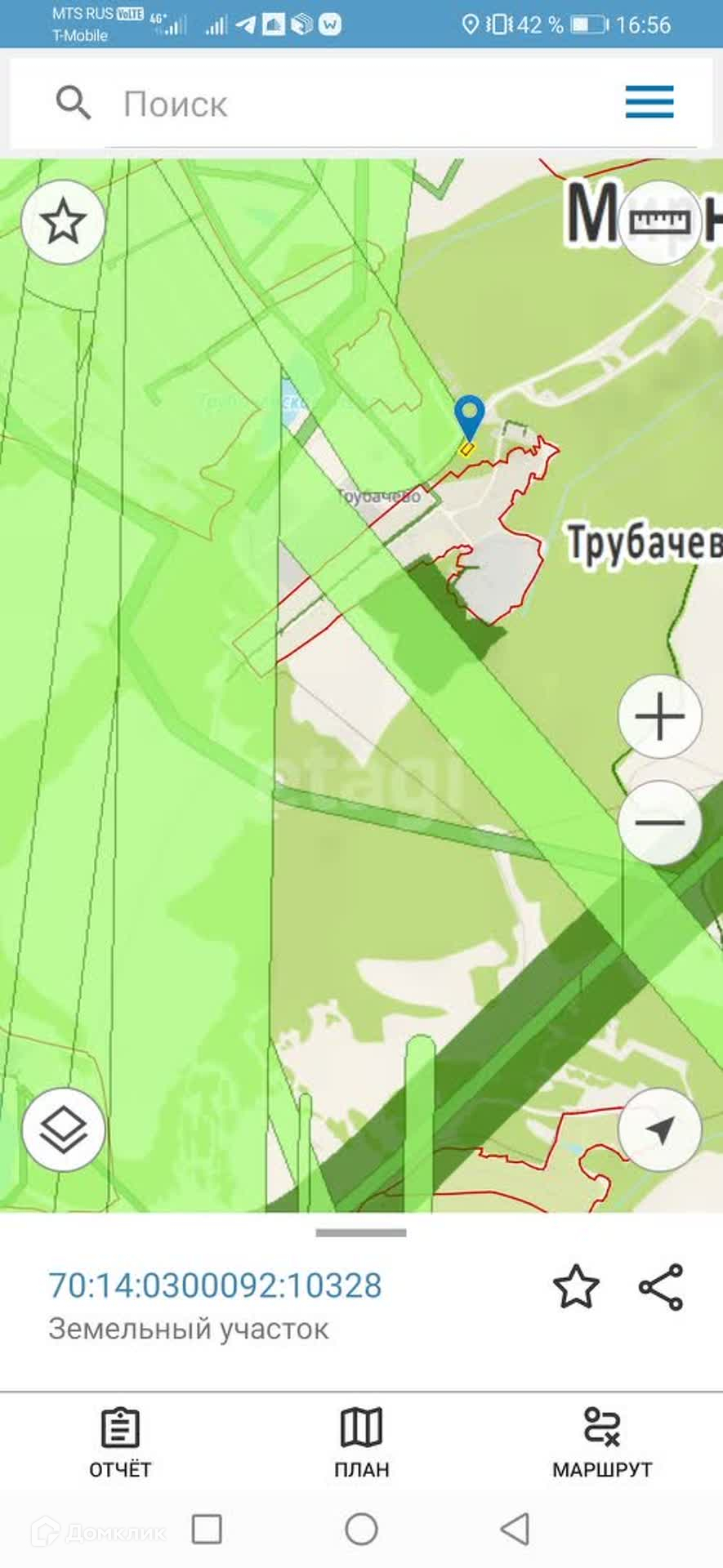Expand the bottom sheet handle
The image size is (723, 1568).
tap(361, 1233)
